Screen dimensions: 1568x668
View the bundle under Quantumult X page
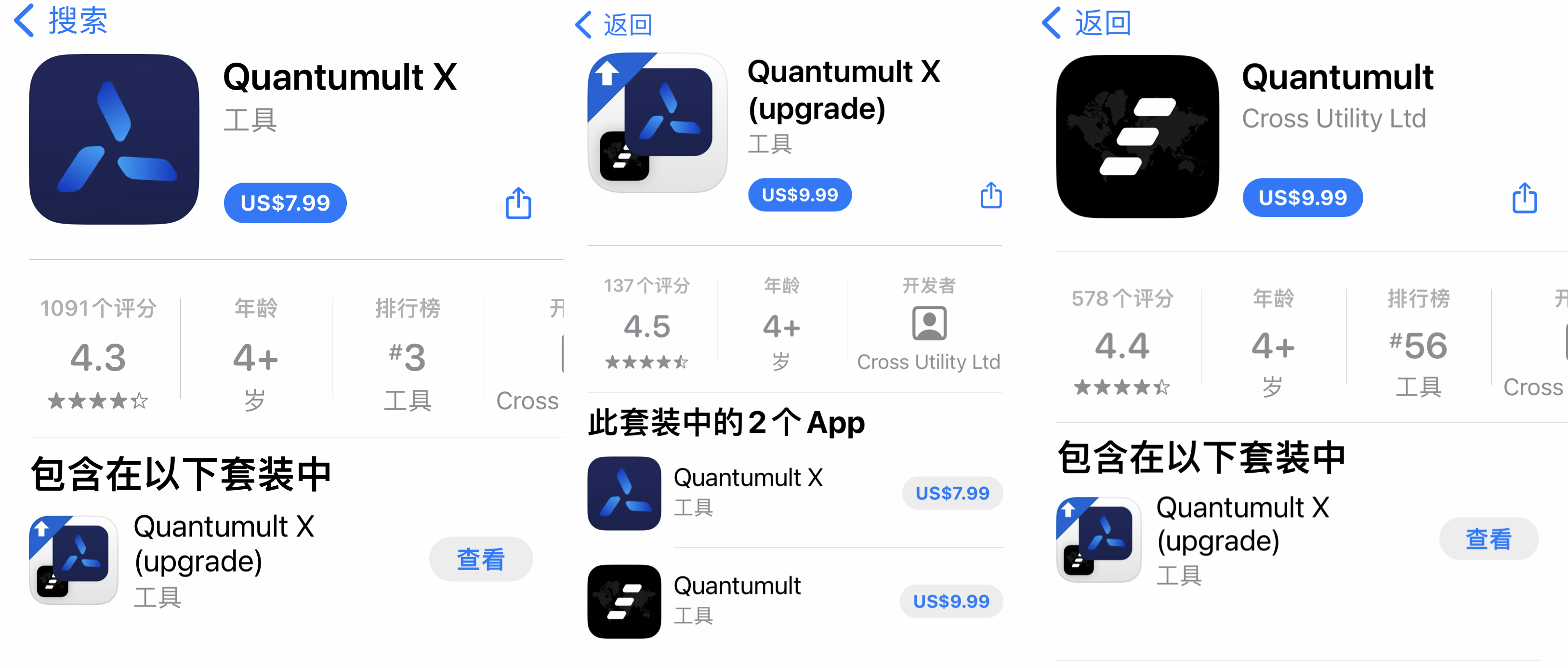pos(480,559)
